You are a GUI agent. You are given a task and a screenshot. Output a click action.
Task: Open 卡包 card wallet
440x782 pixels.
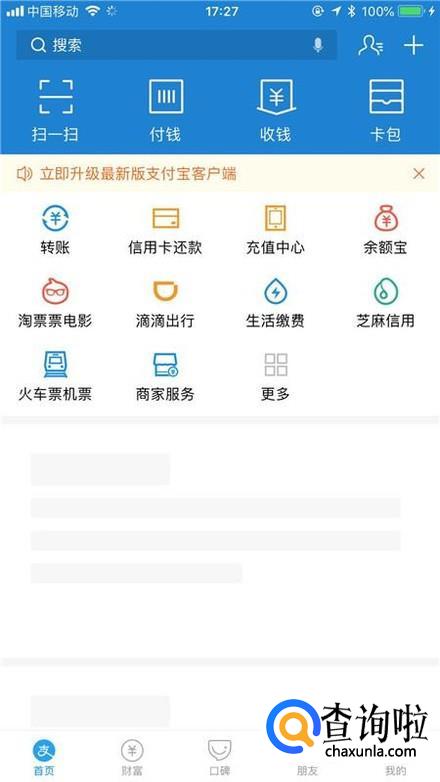coord(386,111)
